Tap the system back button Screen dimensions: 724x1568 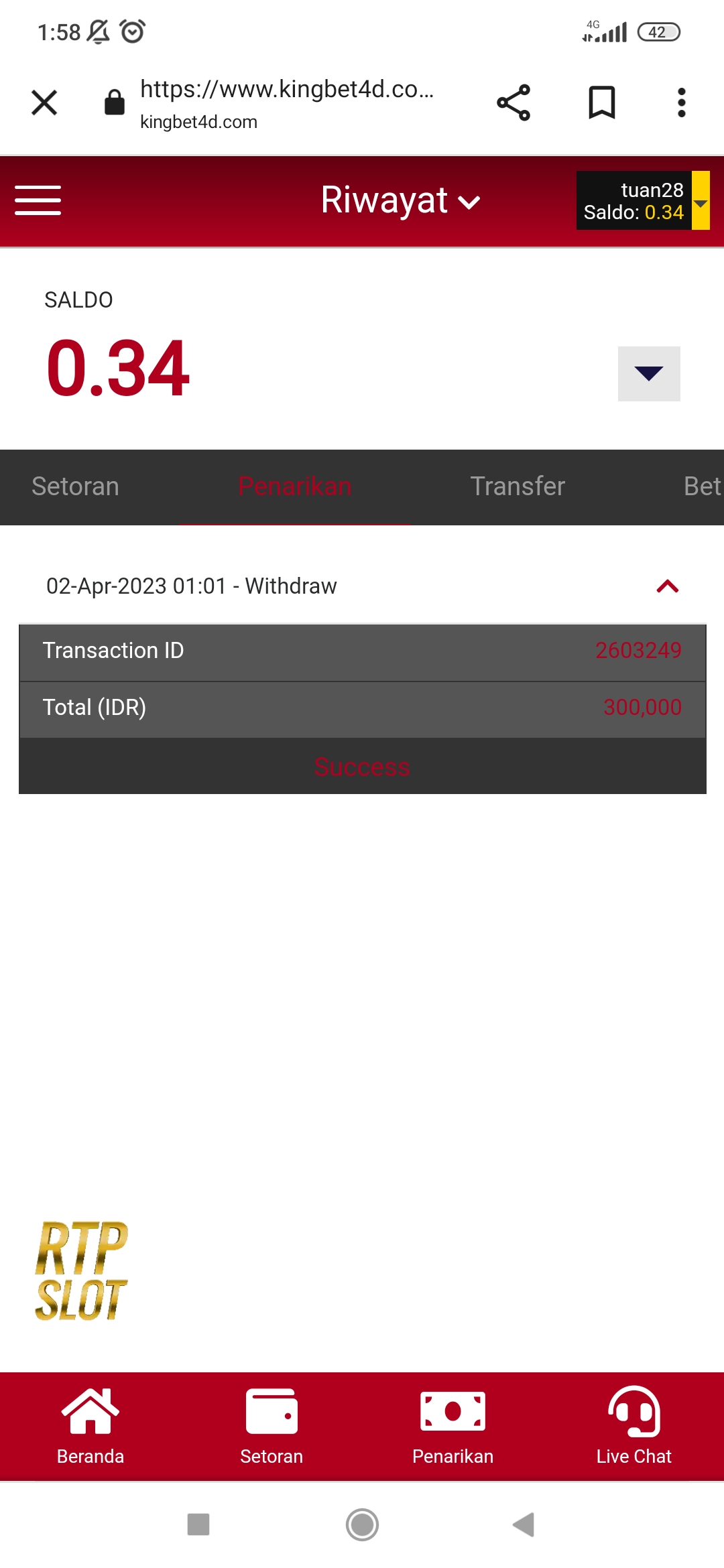tap(524, 1524)
